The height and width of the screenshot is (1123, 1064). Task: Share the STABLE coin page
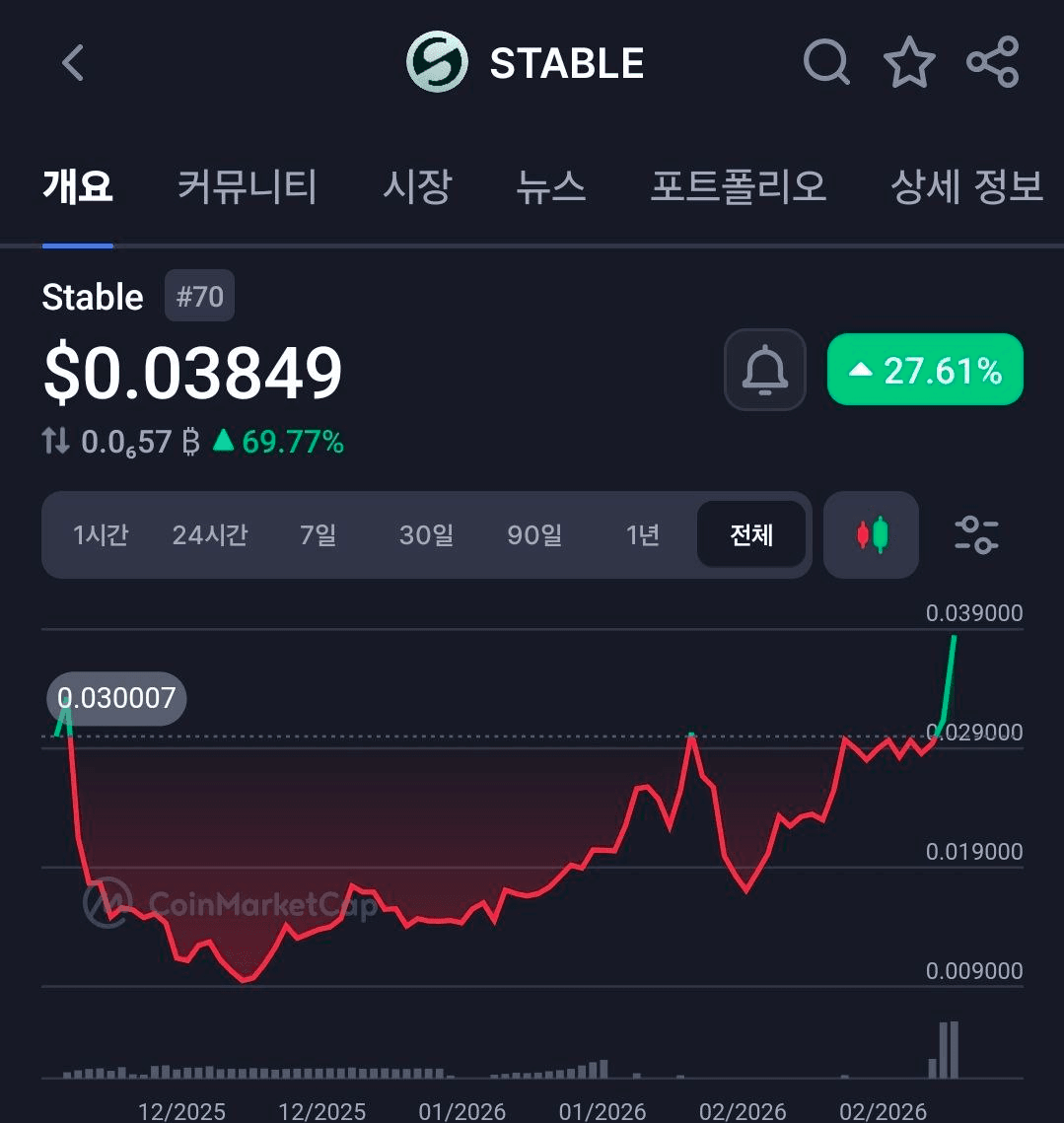click(x=992, y=63)
